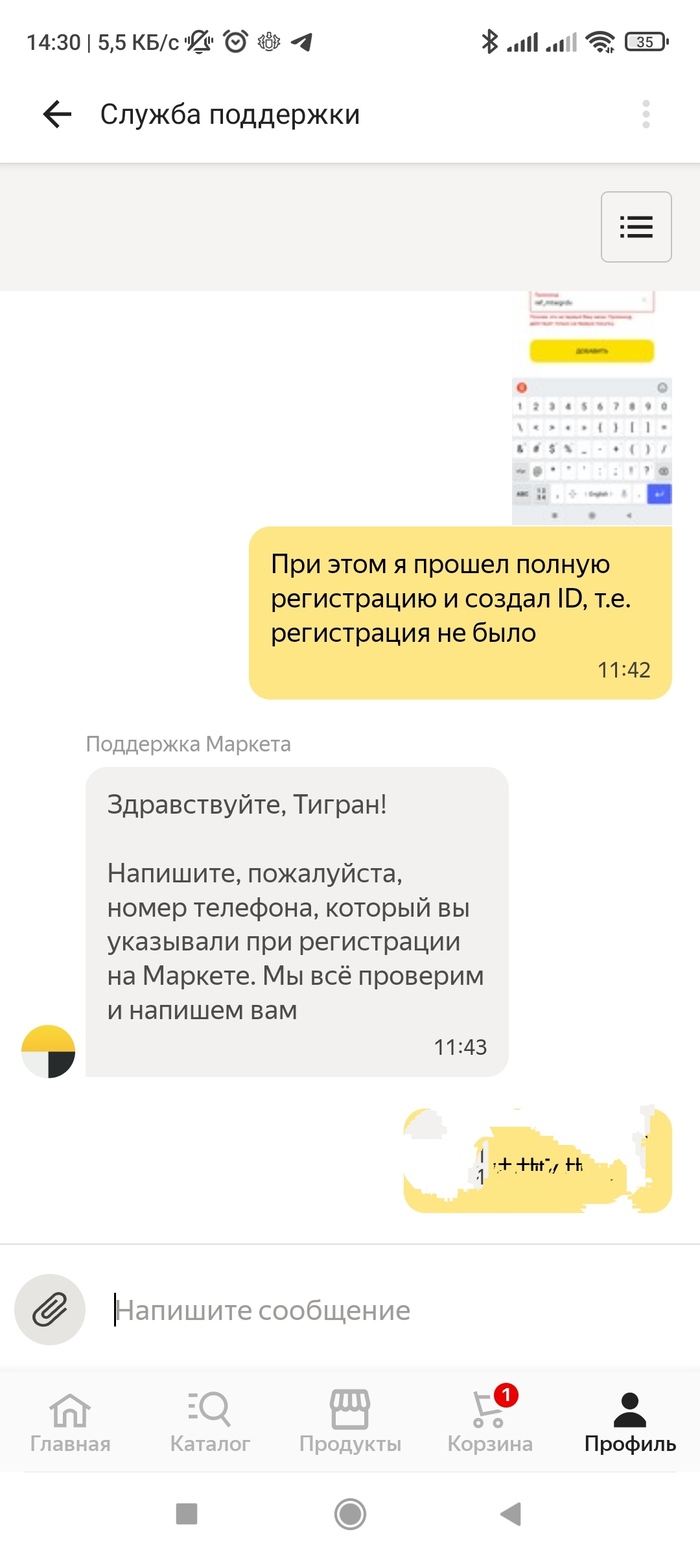
Task: Open the Каталог tab
Action: 210,1421
